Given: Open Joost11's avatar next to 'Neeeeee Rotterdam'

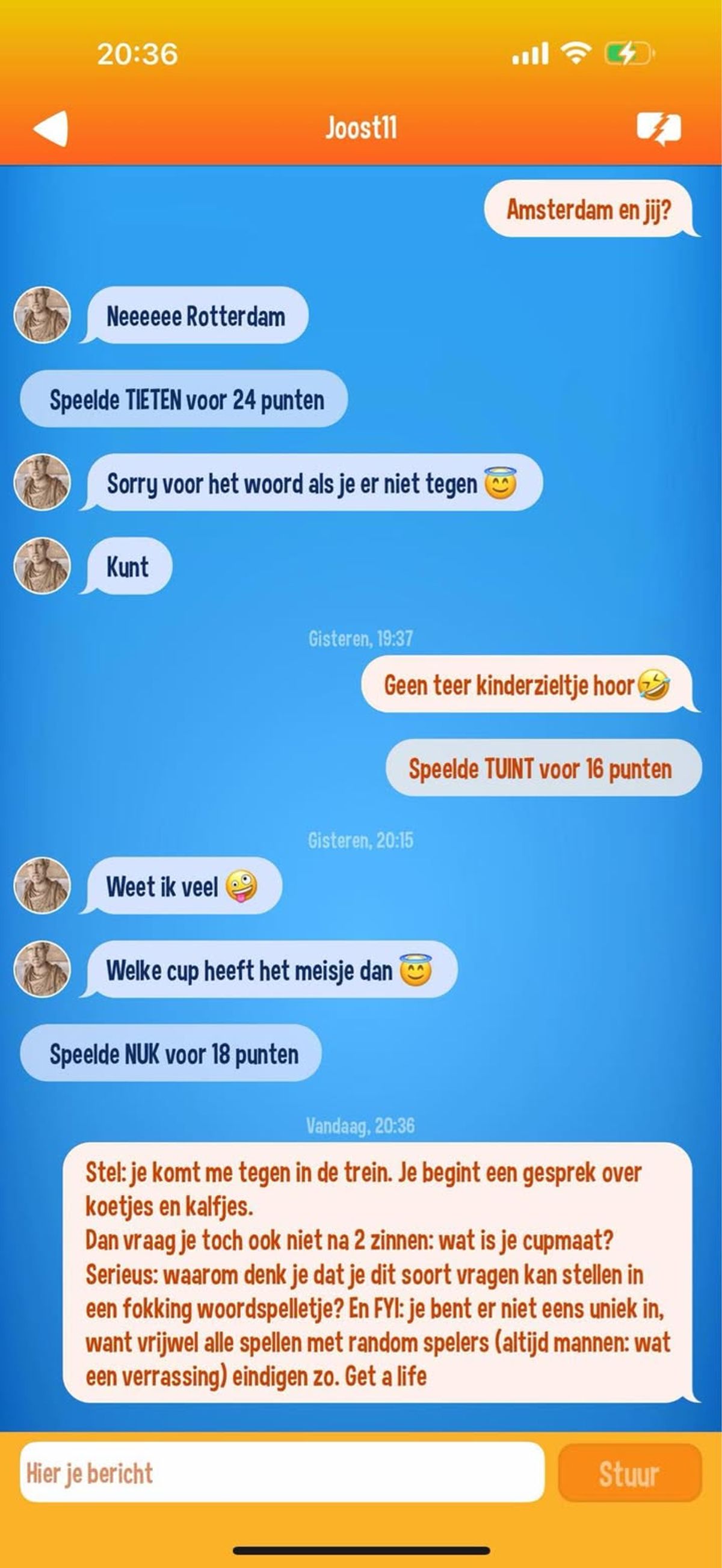Looking at the screenshot, I should (42, 315).
